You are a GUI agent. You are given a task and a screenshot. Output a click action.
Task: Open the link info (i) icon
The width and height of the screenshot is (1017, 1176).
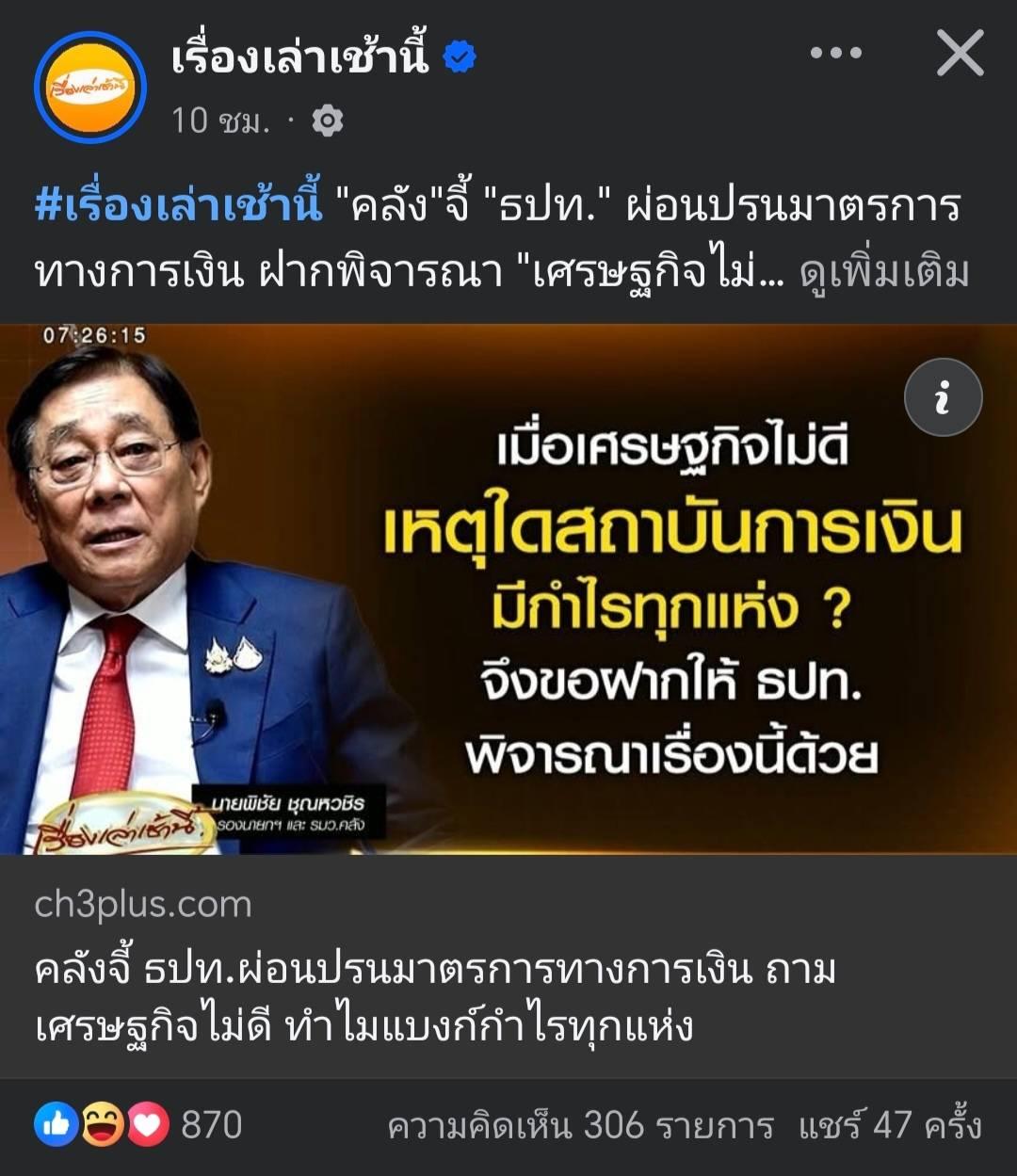pyautogui.click(x=943, y=397)
